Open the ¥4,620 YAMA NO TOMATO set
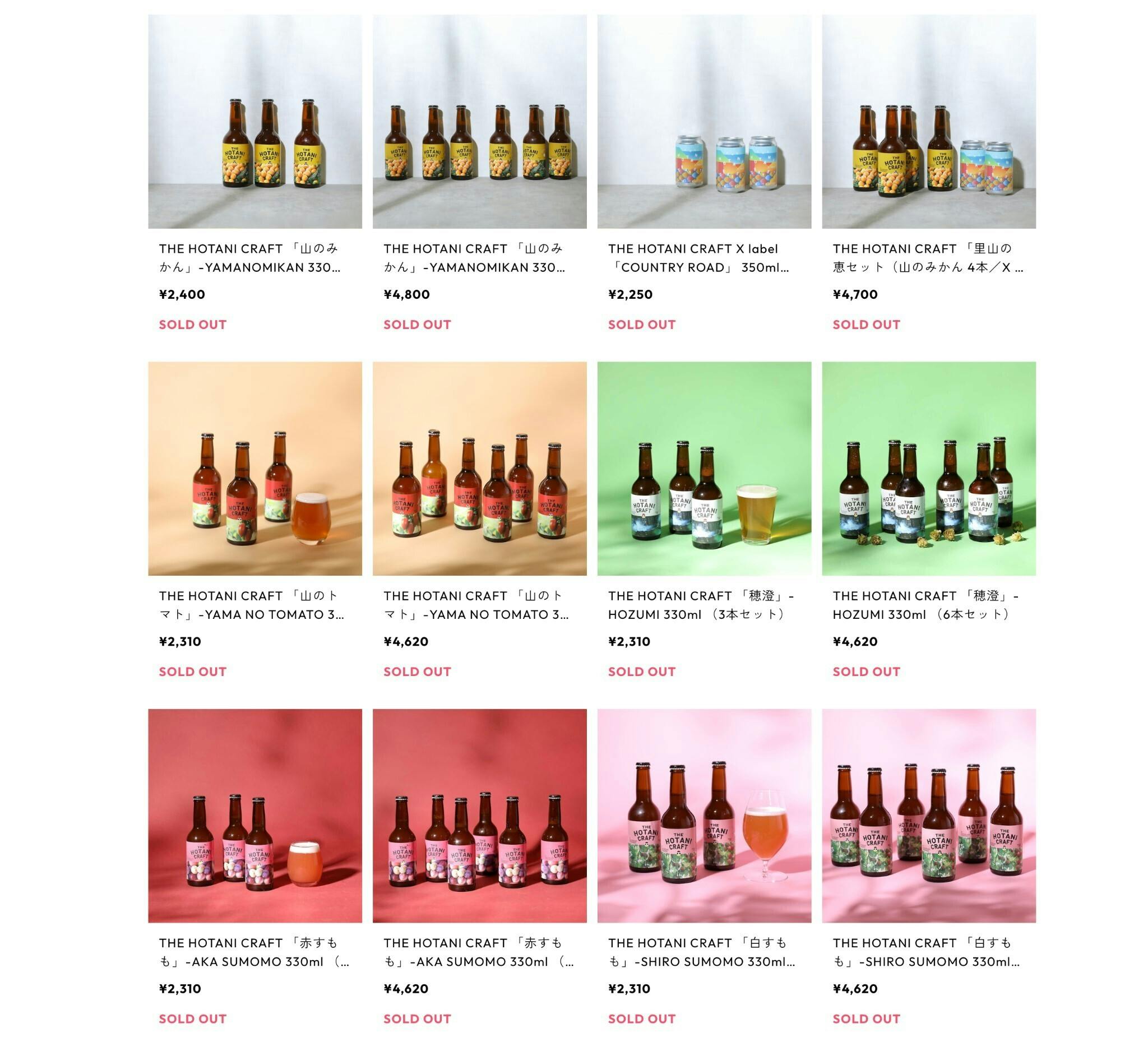1148x1037 pixels. tap(479, 469)
